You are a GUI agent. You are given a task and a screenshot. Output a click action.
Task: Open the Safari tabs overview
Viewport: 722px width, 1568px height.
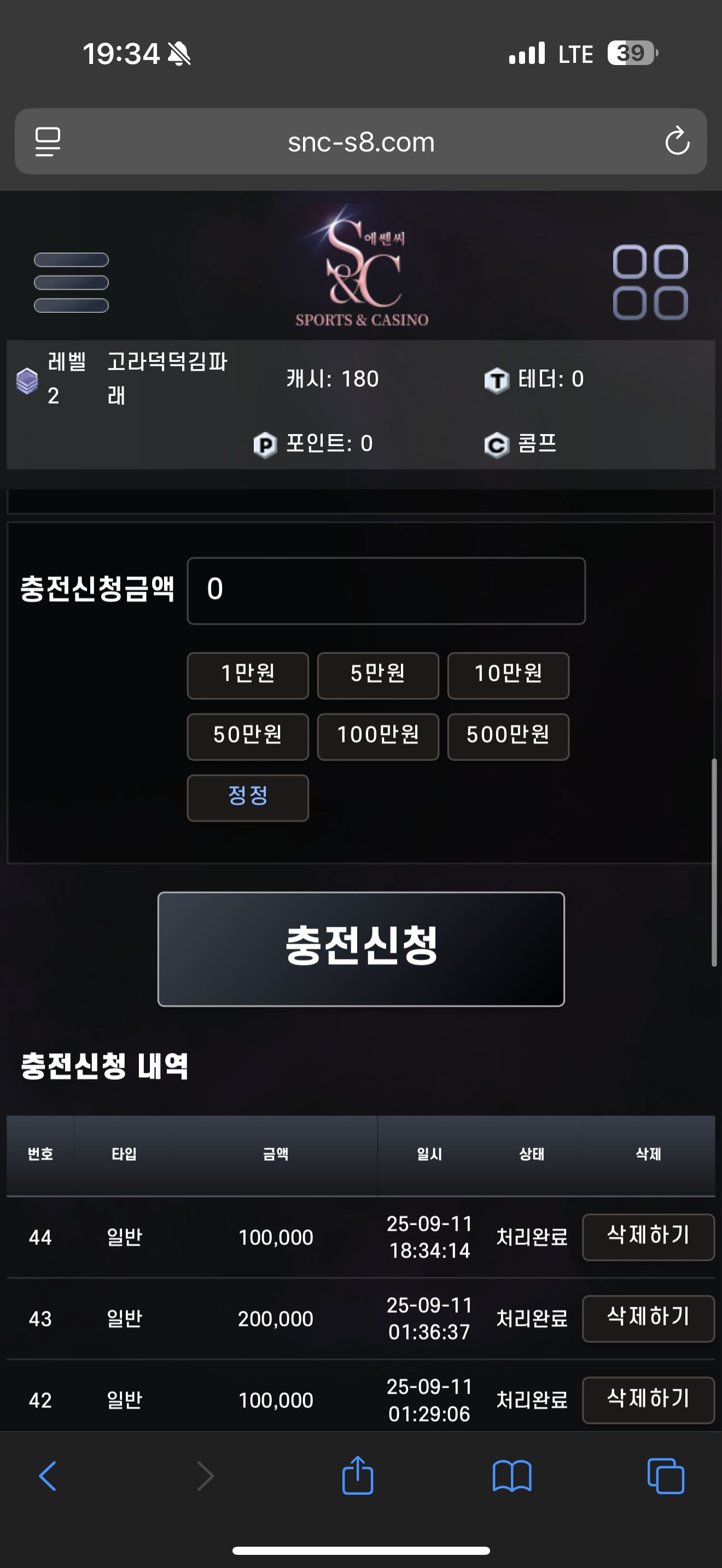pyautogui.click(x=666, y=1476)
